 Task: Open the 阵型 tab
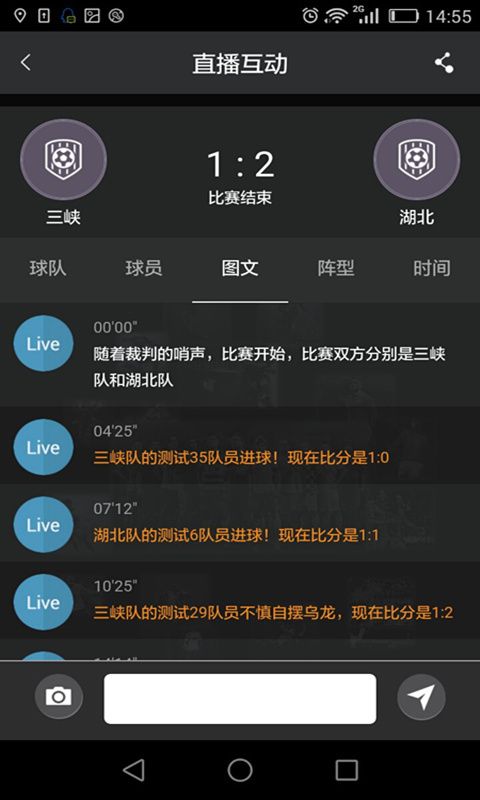(x=336, y=268)
